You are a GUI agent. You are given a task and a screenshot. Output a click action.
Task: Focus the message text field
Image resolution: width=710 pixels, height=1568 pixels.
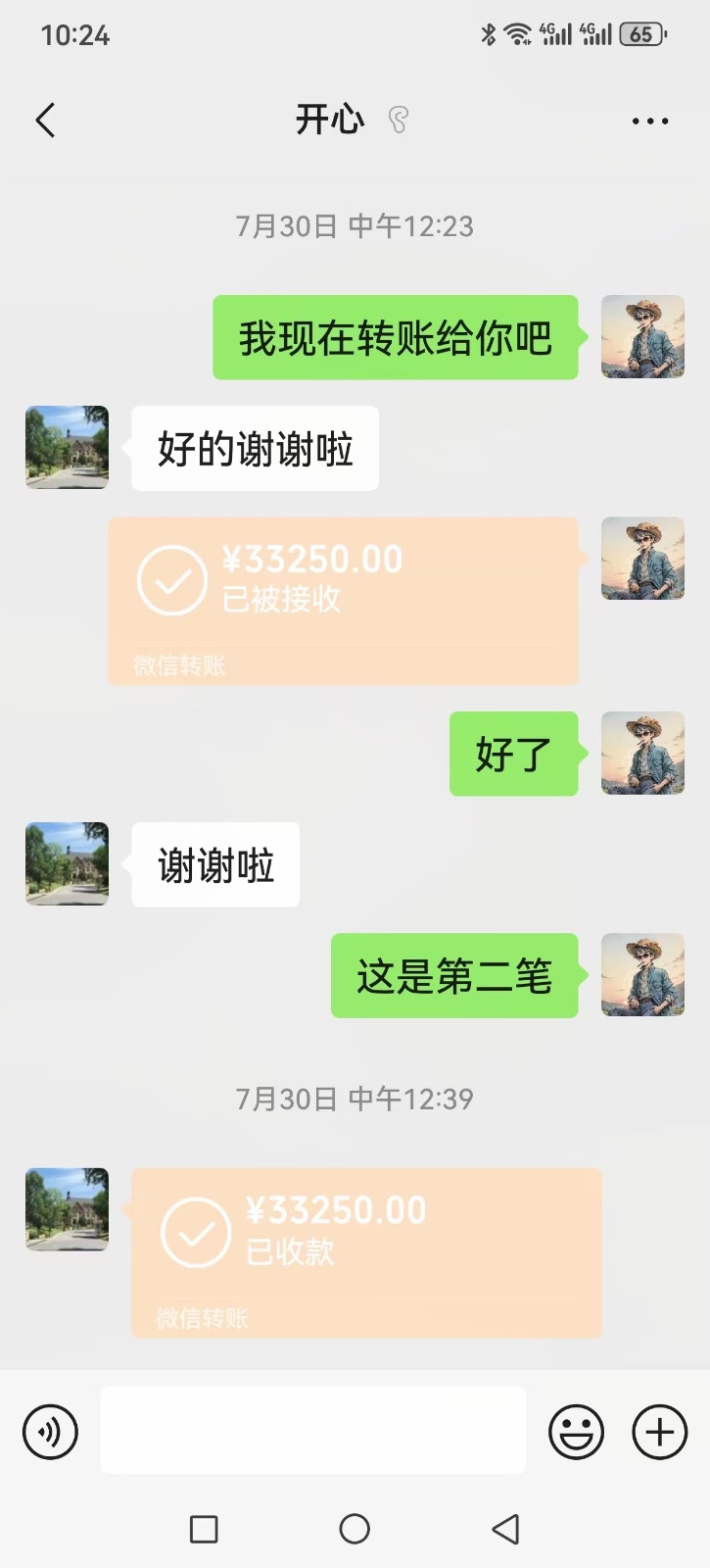pos(312,1430)
